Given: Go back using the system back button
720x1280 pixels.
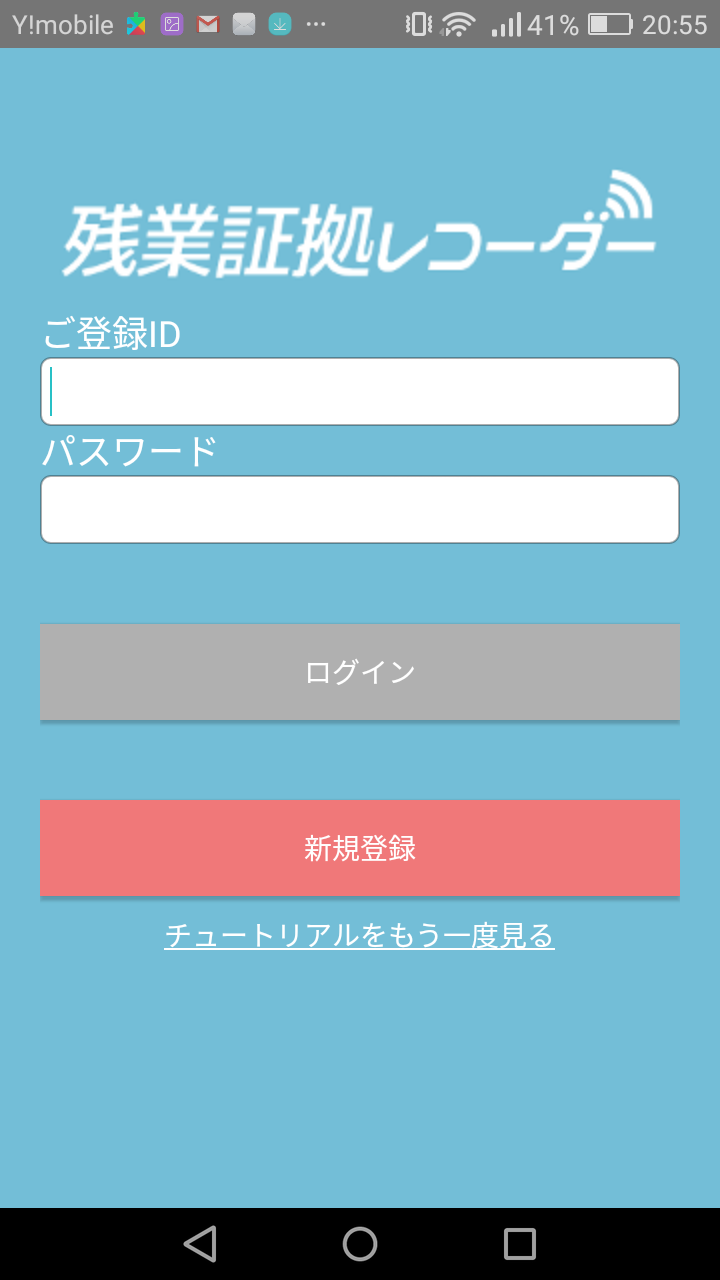Looking at the screenshot, I should tap(200, 1243).
